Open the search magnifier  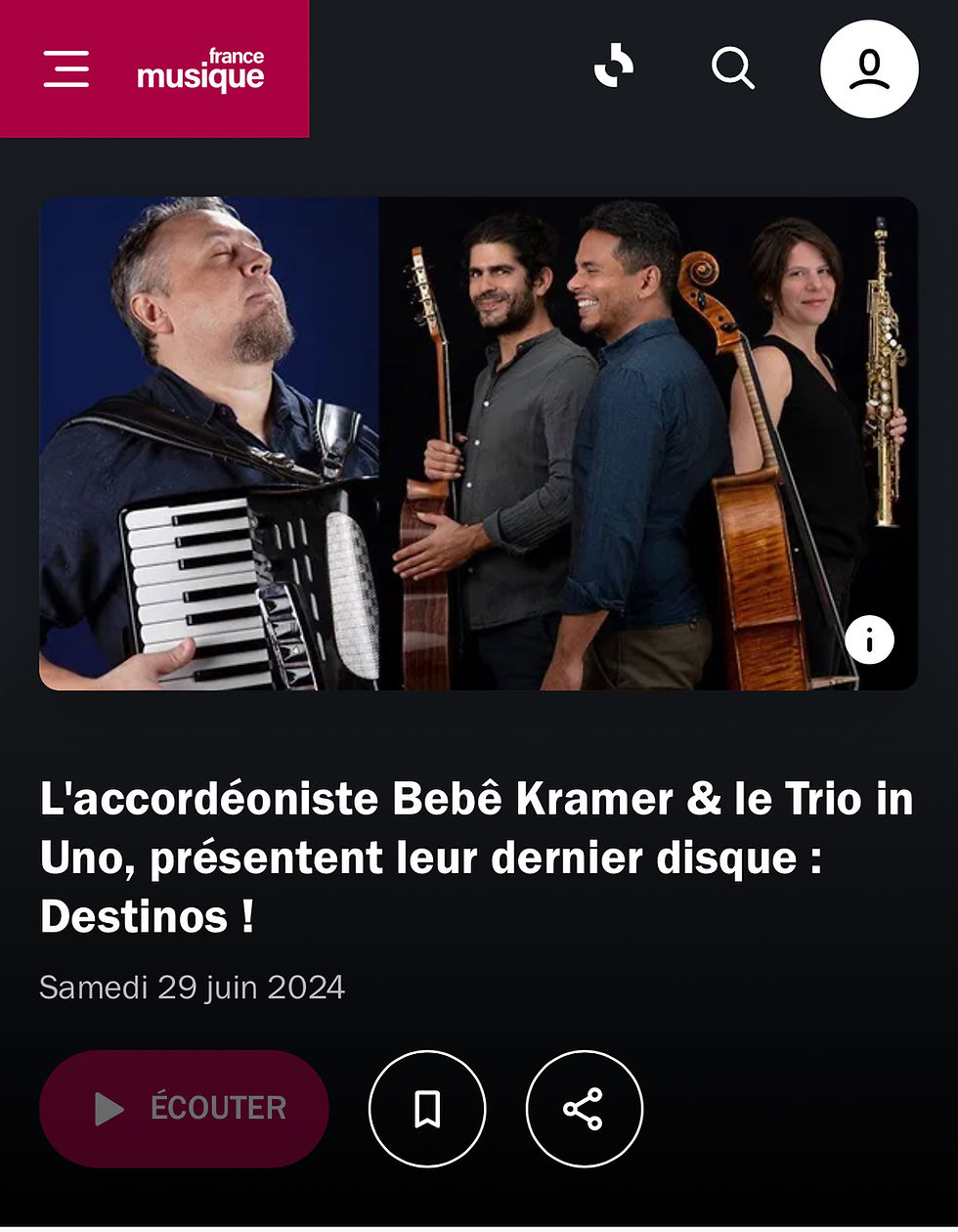[732, 68]
